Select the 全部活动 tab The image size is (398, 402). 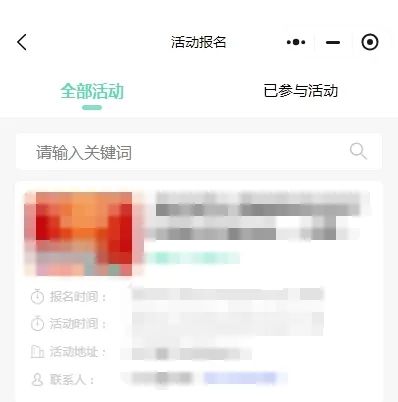[92, 91]
